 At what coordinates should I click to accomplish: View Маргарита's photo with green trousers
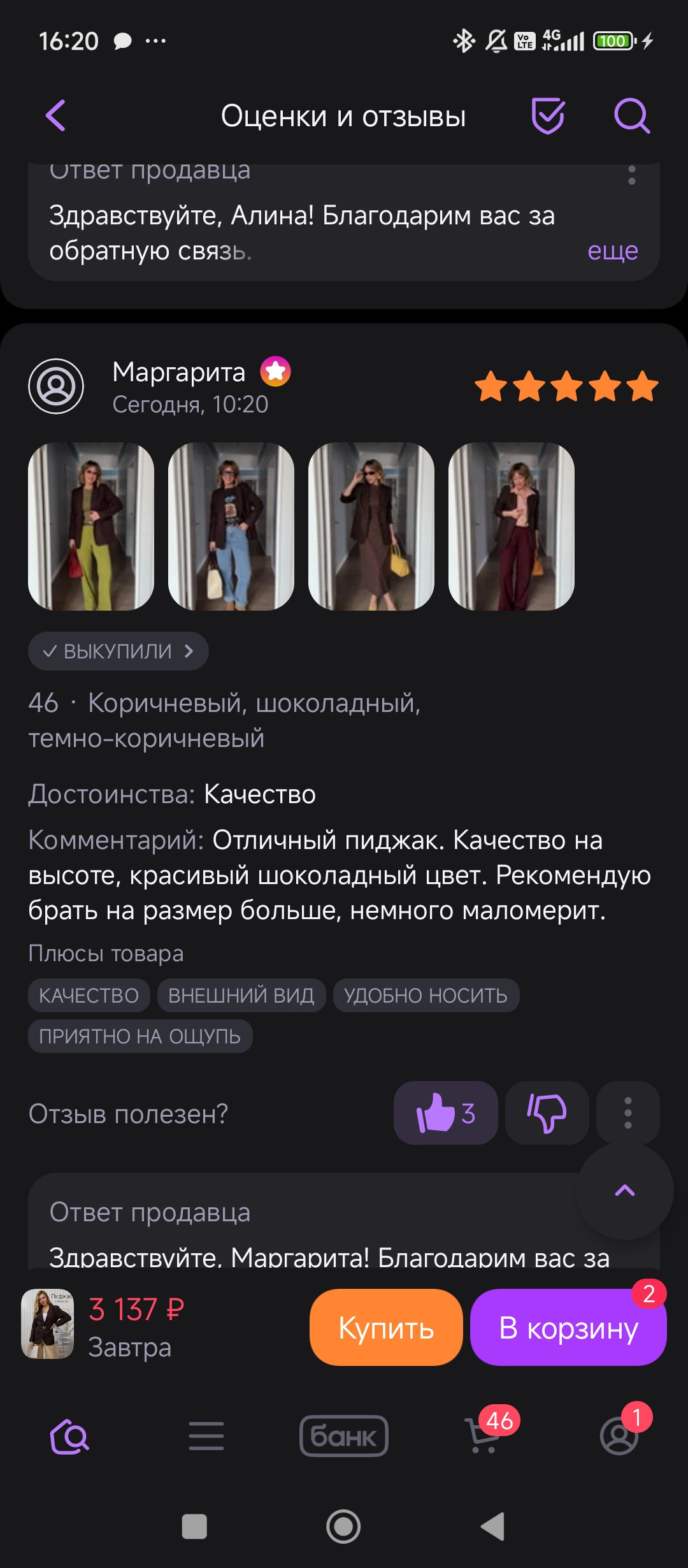[91, 526]
